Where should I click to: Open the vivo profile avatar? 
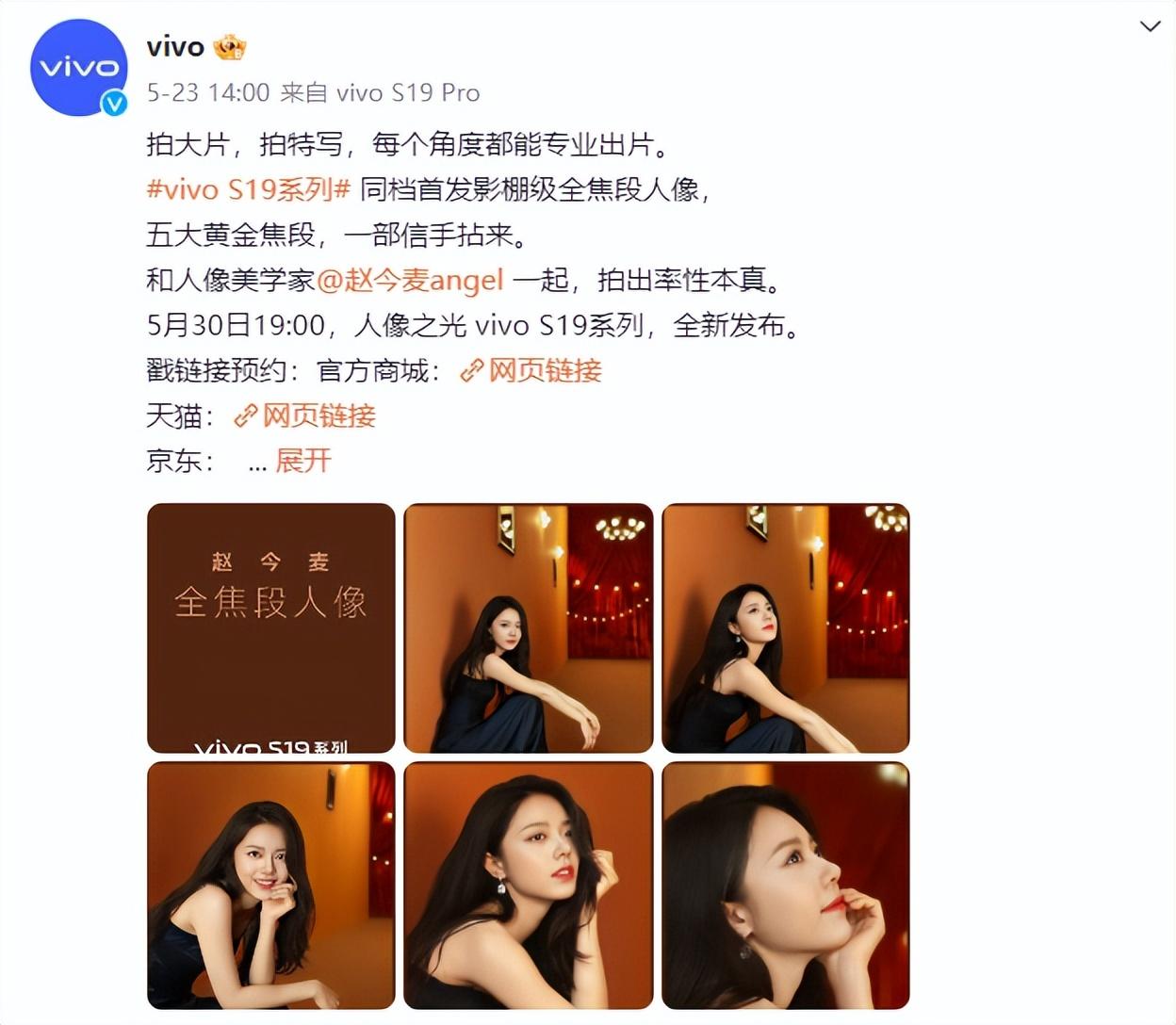(78, 67)
